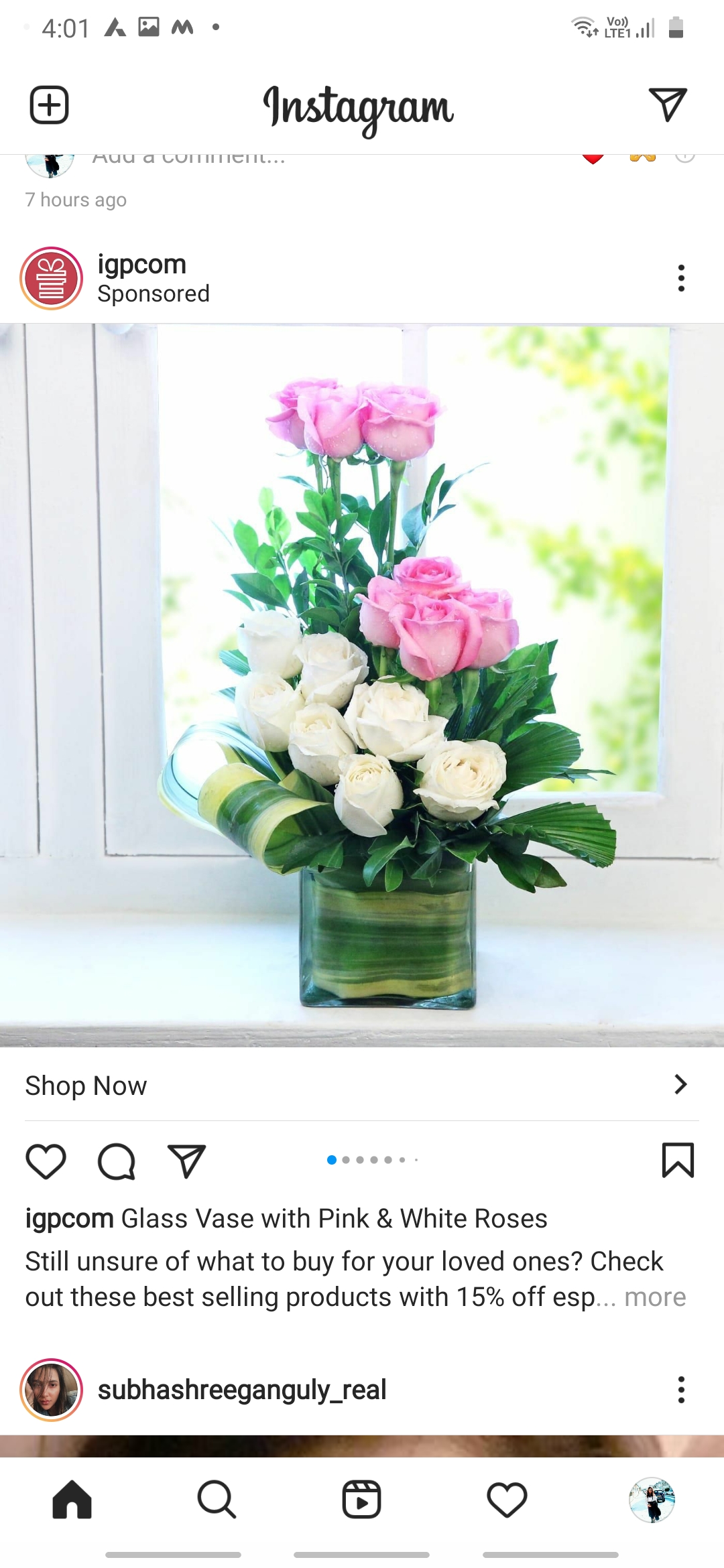Open options menu for subhashreeganguly_real post

coord(681,1390)
